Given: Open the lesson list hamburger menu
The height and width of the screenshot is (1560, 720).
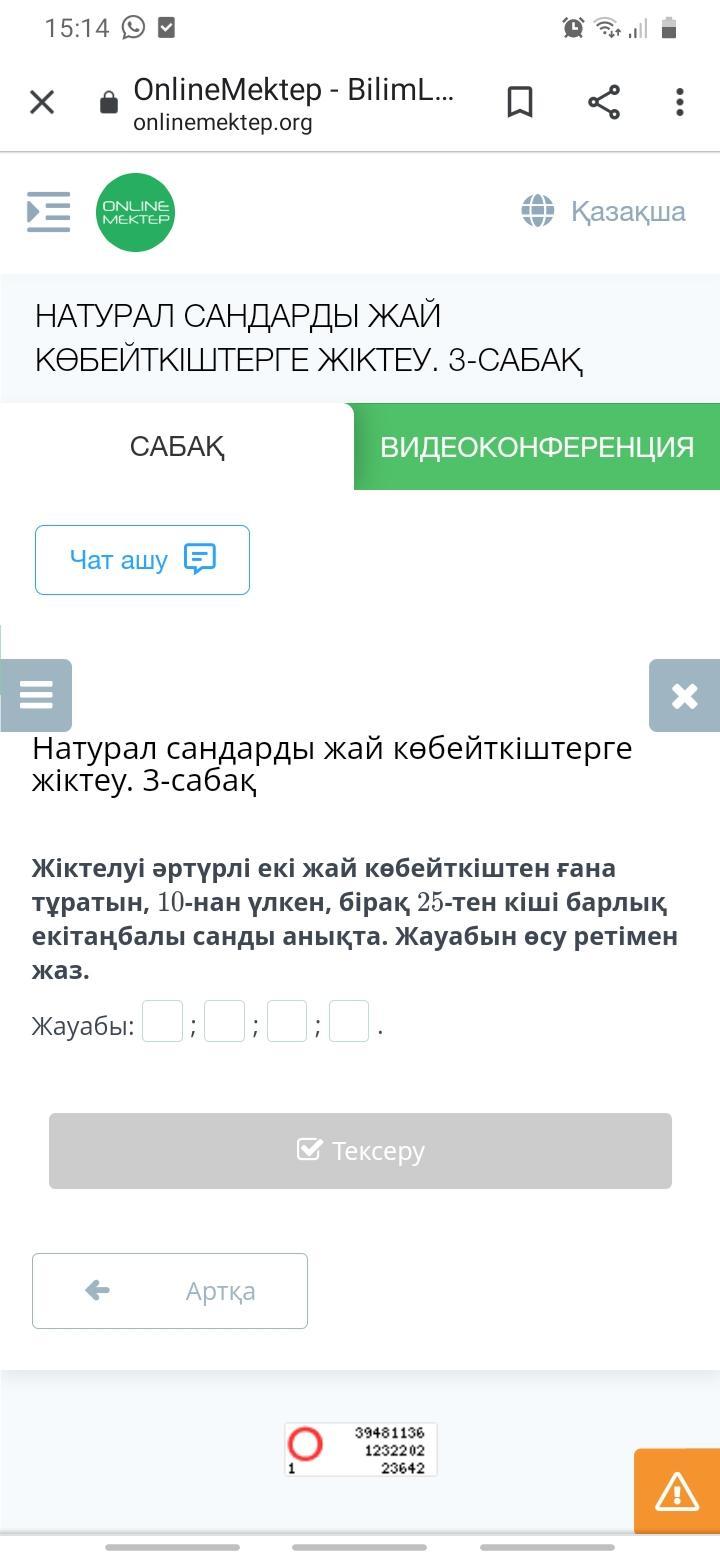Looking at the screenshot, I should click(36, 695).
